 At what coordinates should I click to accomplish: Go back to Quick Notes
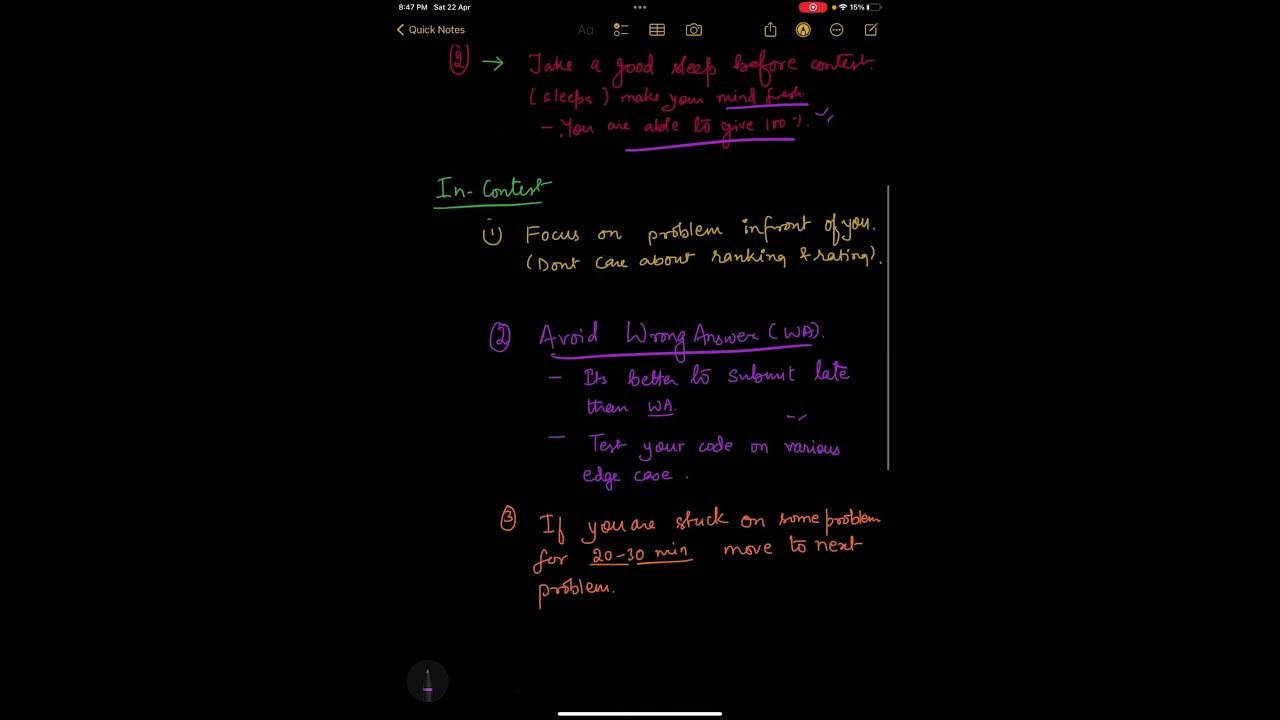(431, 30)
